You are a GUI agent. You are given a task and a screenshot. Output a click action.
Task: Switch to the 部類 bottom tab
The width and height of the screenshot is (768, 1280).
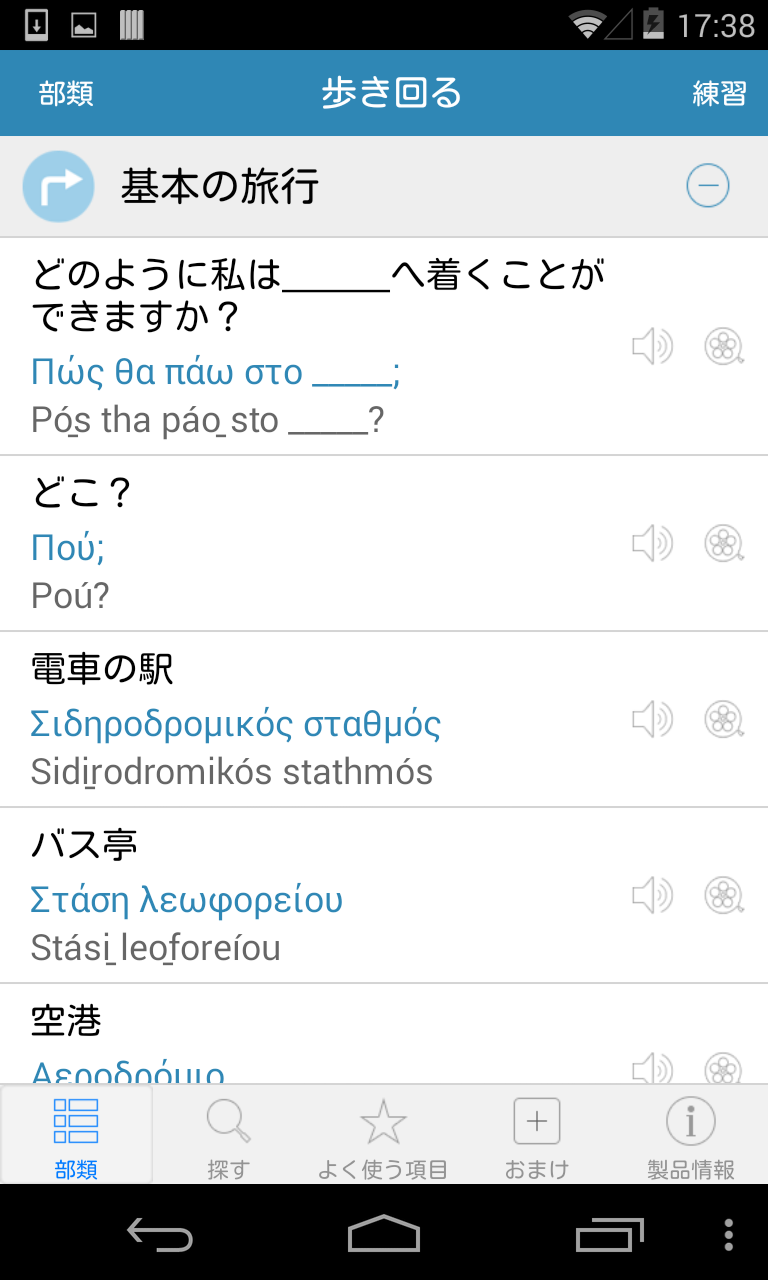click(76, 1136)
